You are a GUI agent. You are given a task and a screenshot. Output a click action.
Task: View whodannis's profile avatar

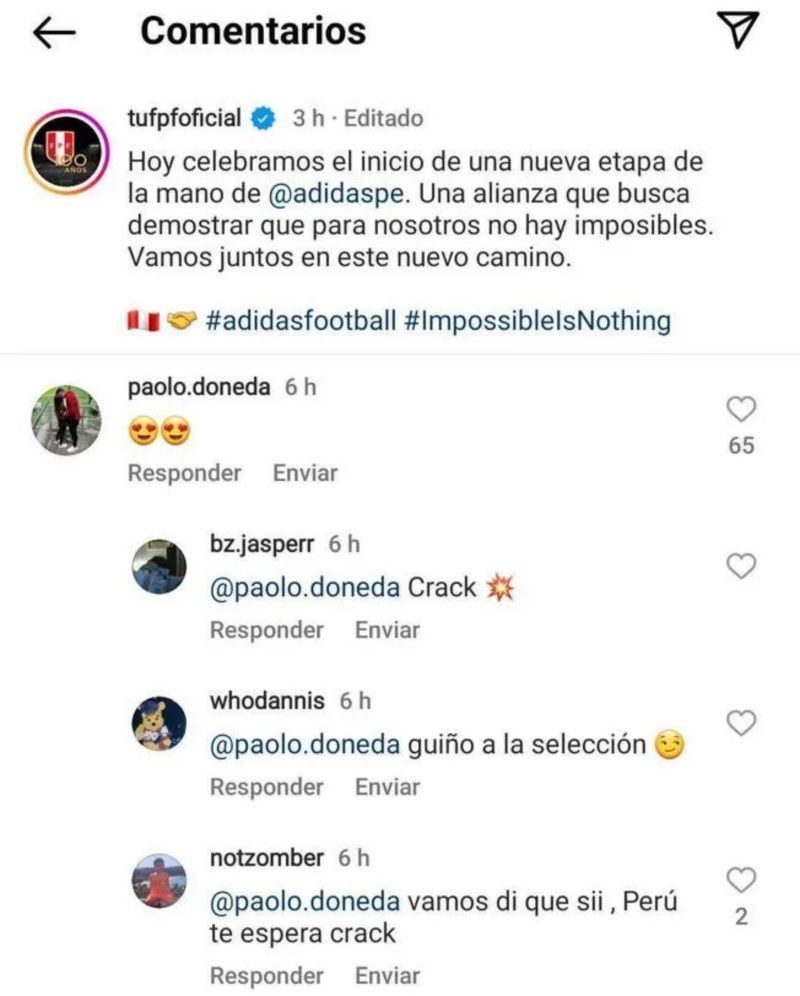point(159,723)
